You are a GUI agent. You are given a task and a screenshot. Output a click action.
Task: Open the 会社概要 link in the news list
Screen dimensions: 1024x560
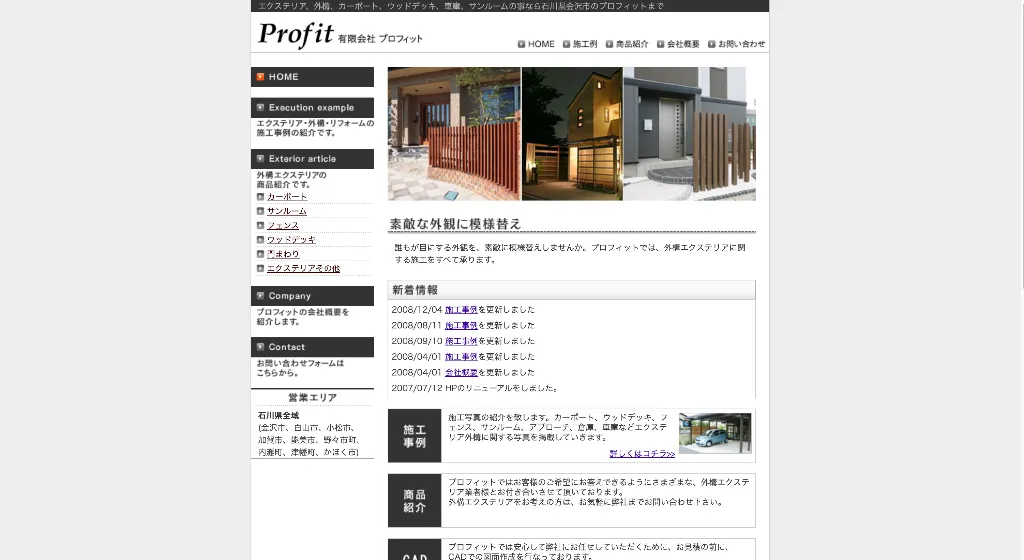(x=461, y=372)
